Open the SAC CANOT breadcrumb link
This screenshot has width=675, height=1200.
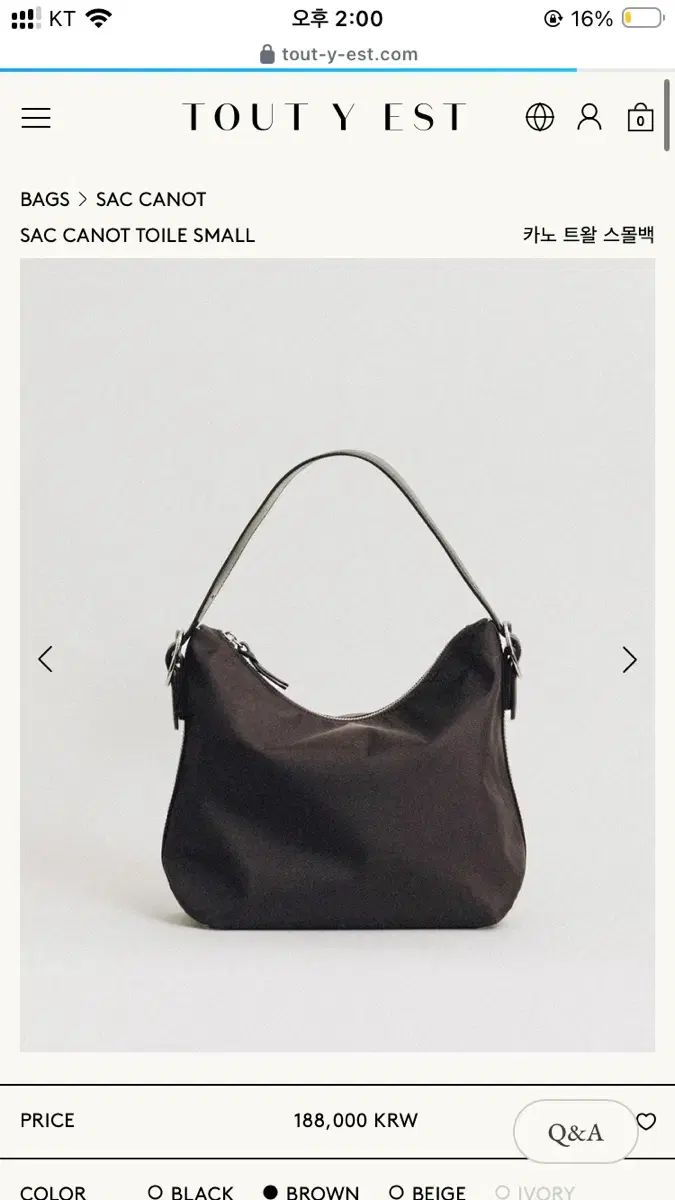click(151, 199)
